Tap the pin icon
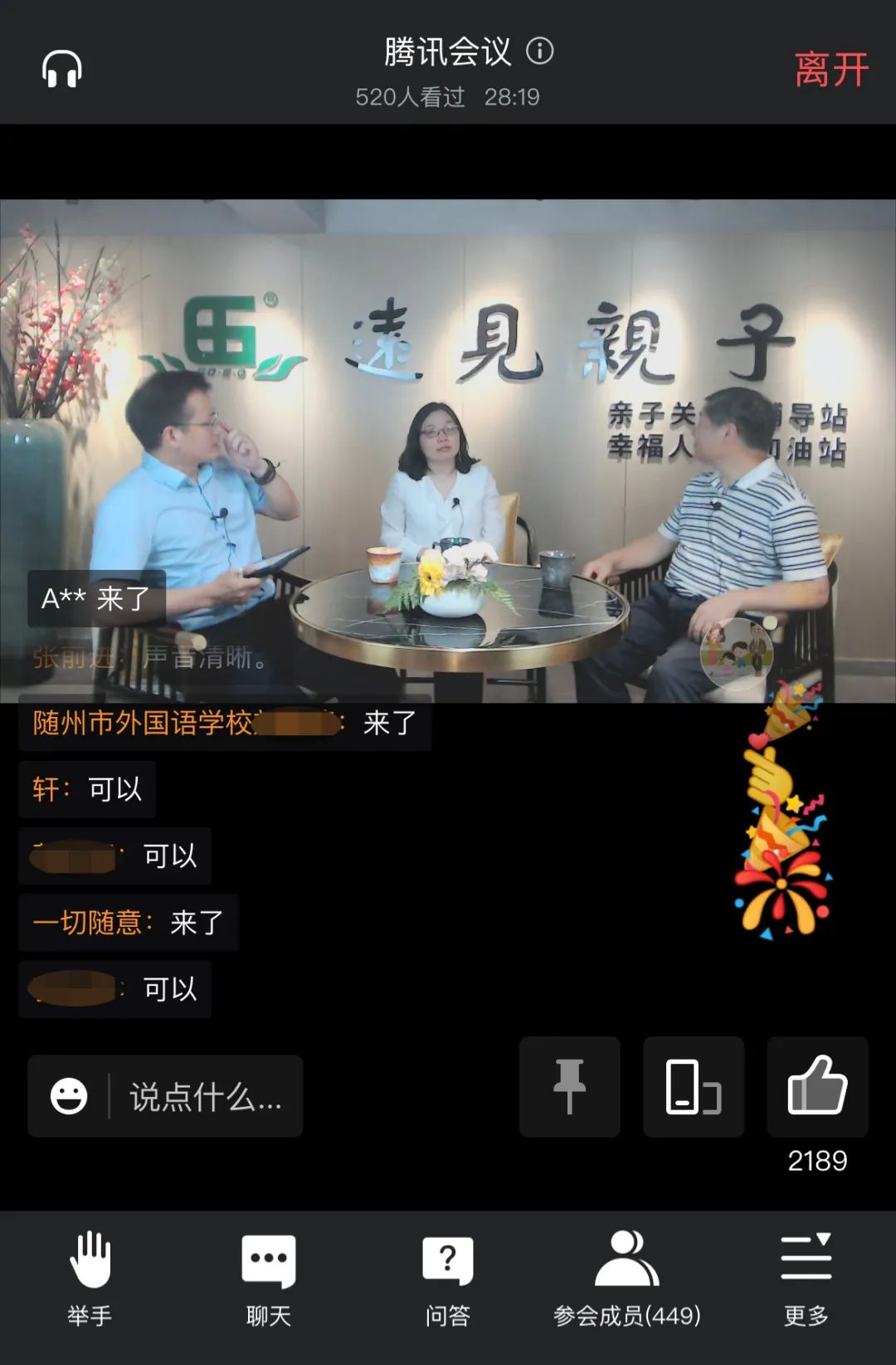The image size is (896, 1365). coord(569,1086)
